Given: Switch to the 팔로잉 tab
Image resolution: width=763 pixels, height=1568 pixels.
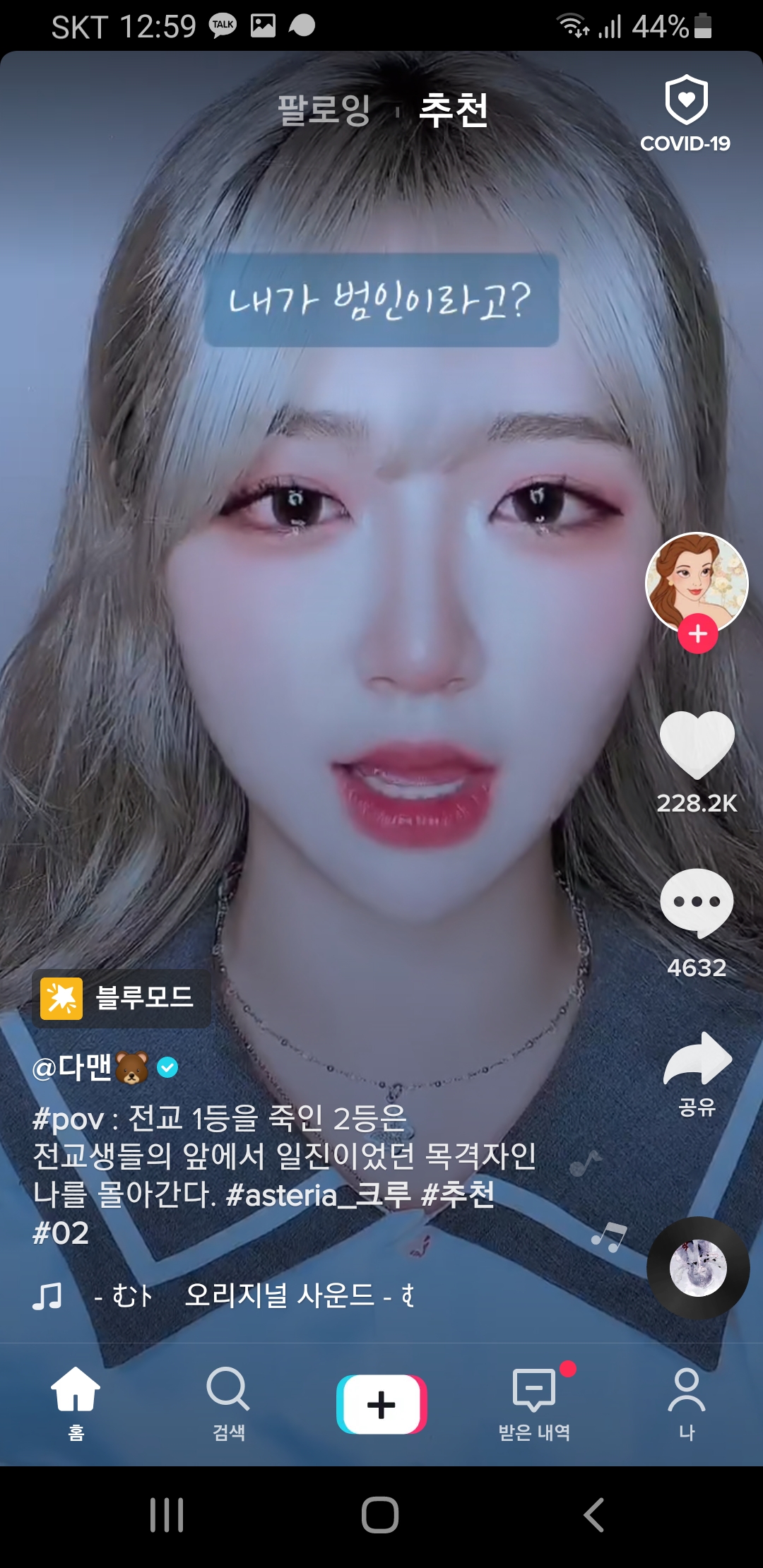Looking at the screenshot, I should click(x=324, y=110).
